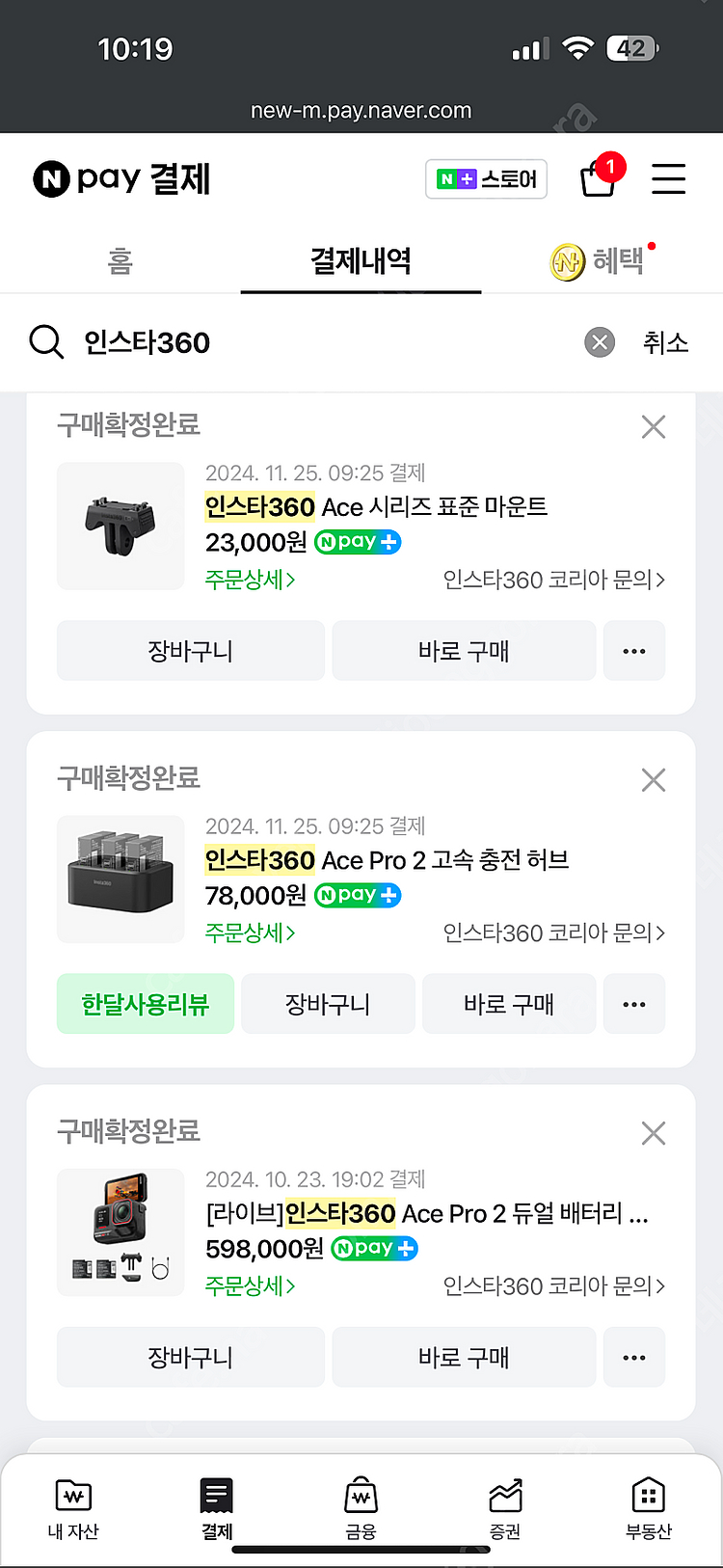Viewport: 723px width, 1568px height.
Task: Open more options for 고속 충전 허브
Action: tap(634, 1005)
